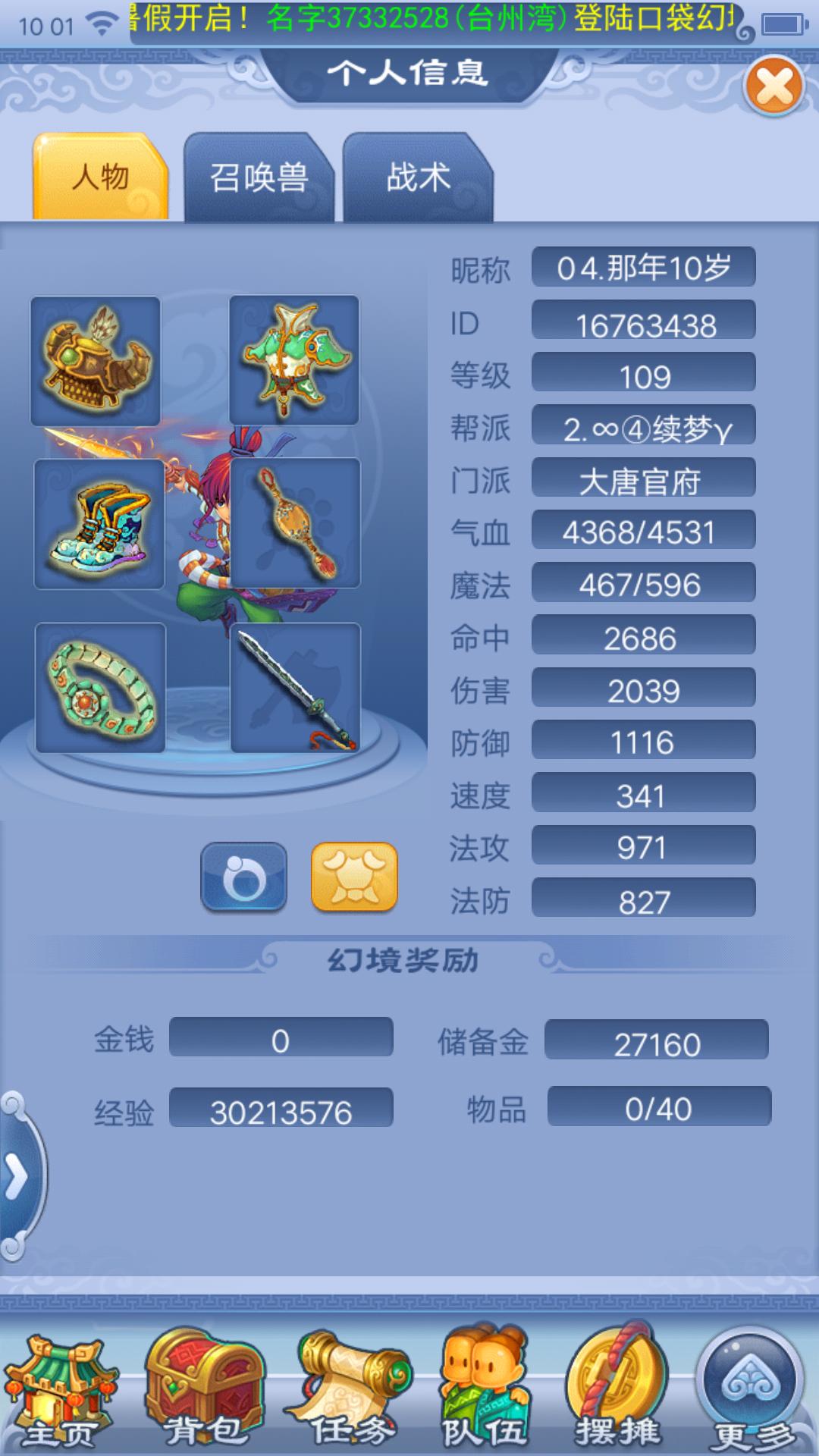819x1456 pixels.
Task: Close the 个人信息 panel
Action: pyautogui.click(x=774, y=86)
